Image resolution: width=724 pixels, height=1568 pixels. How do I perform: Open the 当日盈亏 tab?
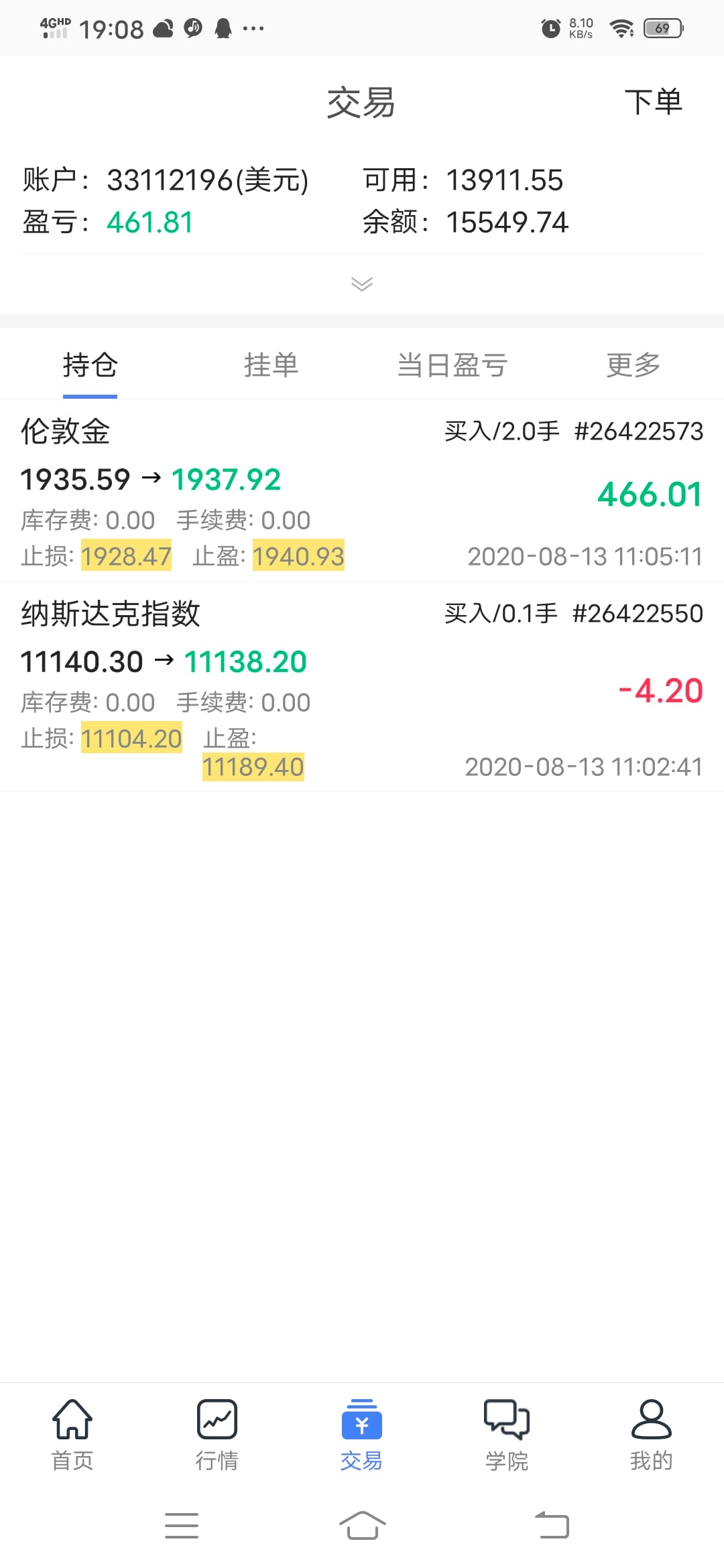pyautogui.click(x=452, y=366)
